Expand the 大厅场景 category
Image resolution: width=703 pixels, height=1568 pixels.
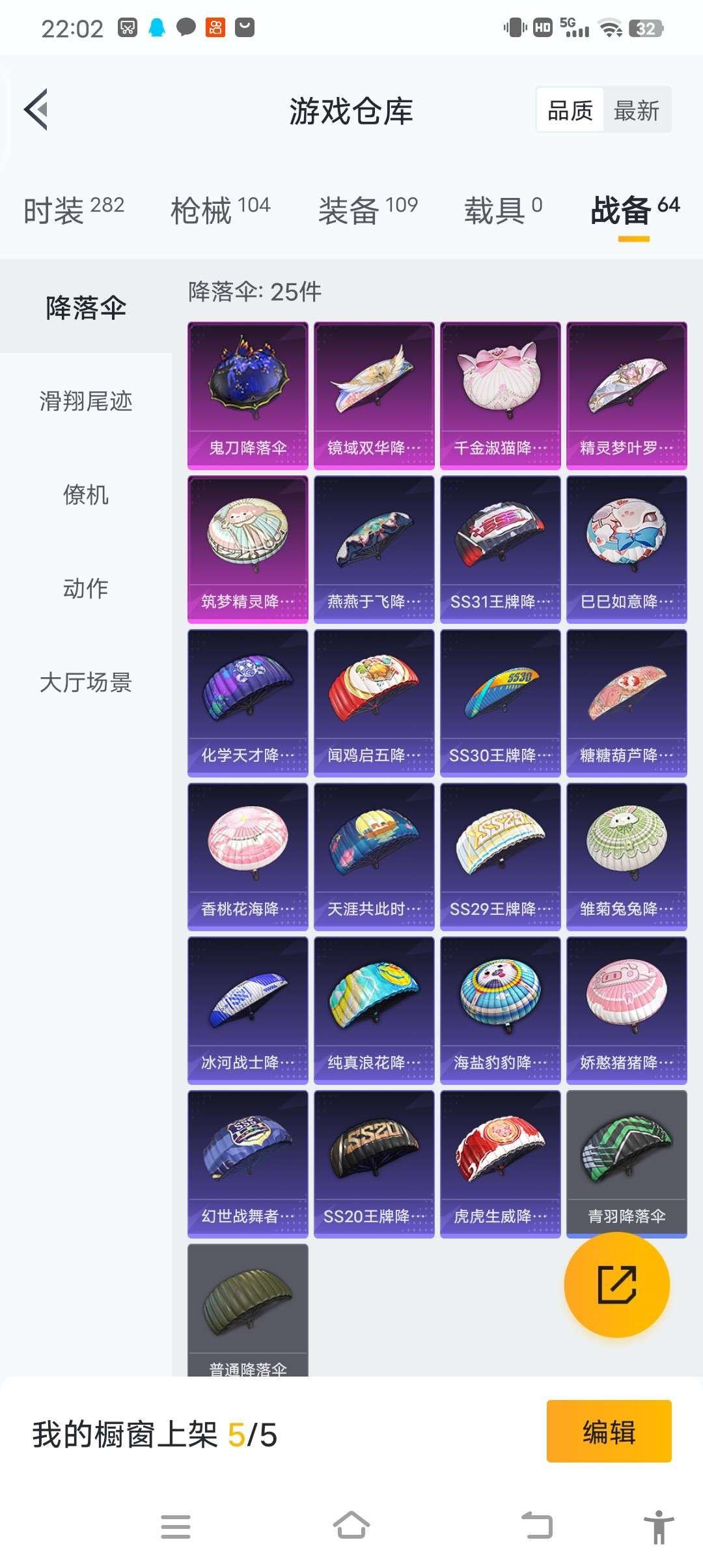click(x=86, y=682)
